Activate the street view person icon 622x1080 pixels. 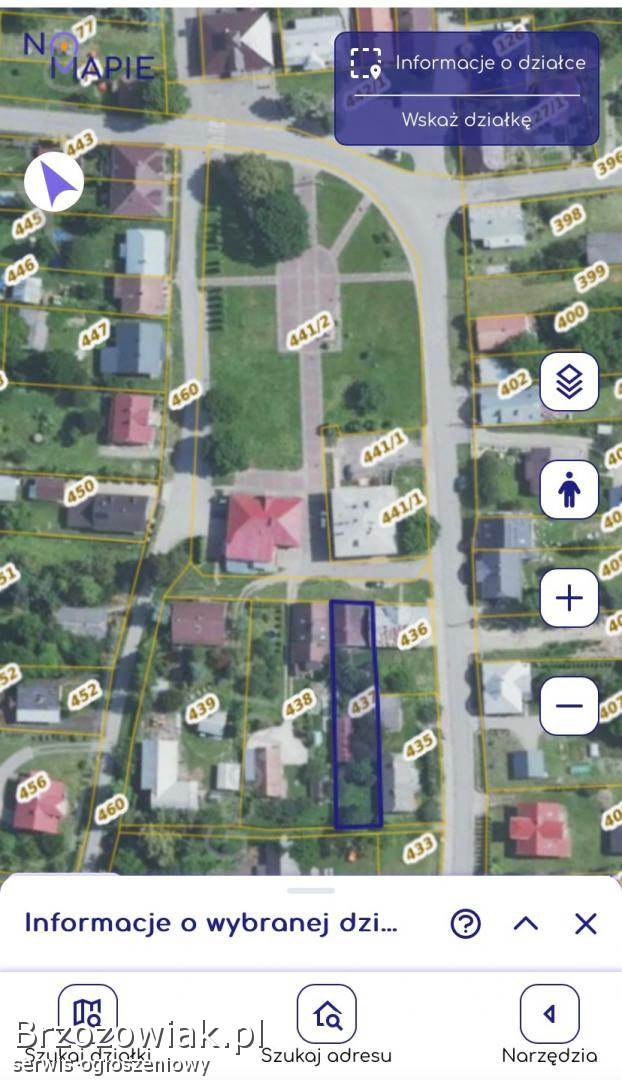[x=569, y=490]
